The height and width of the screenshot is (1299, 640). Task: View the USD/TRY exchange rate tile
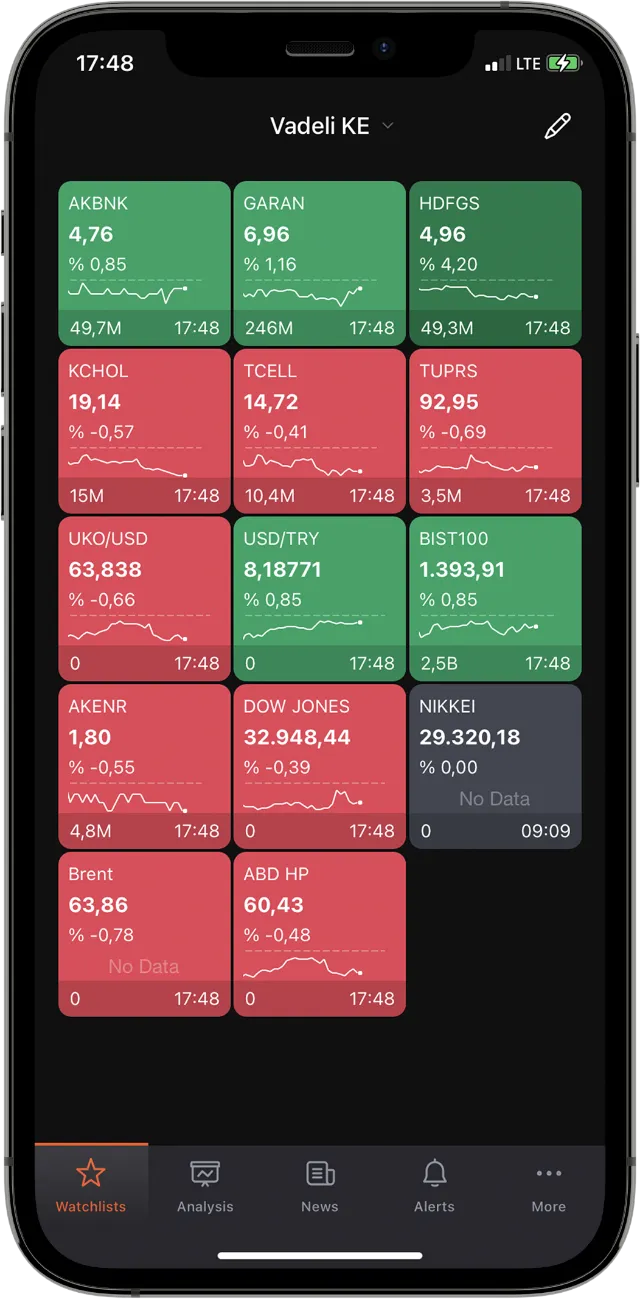tap(319, 598)
